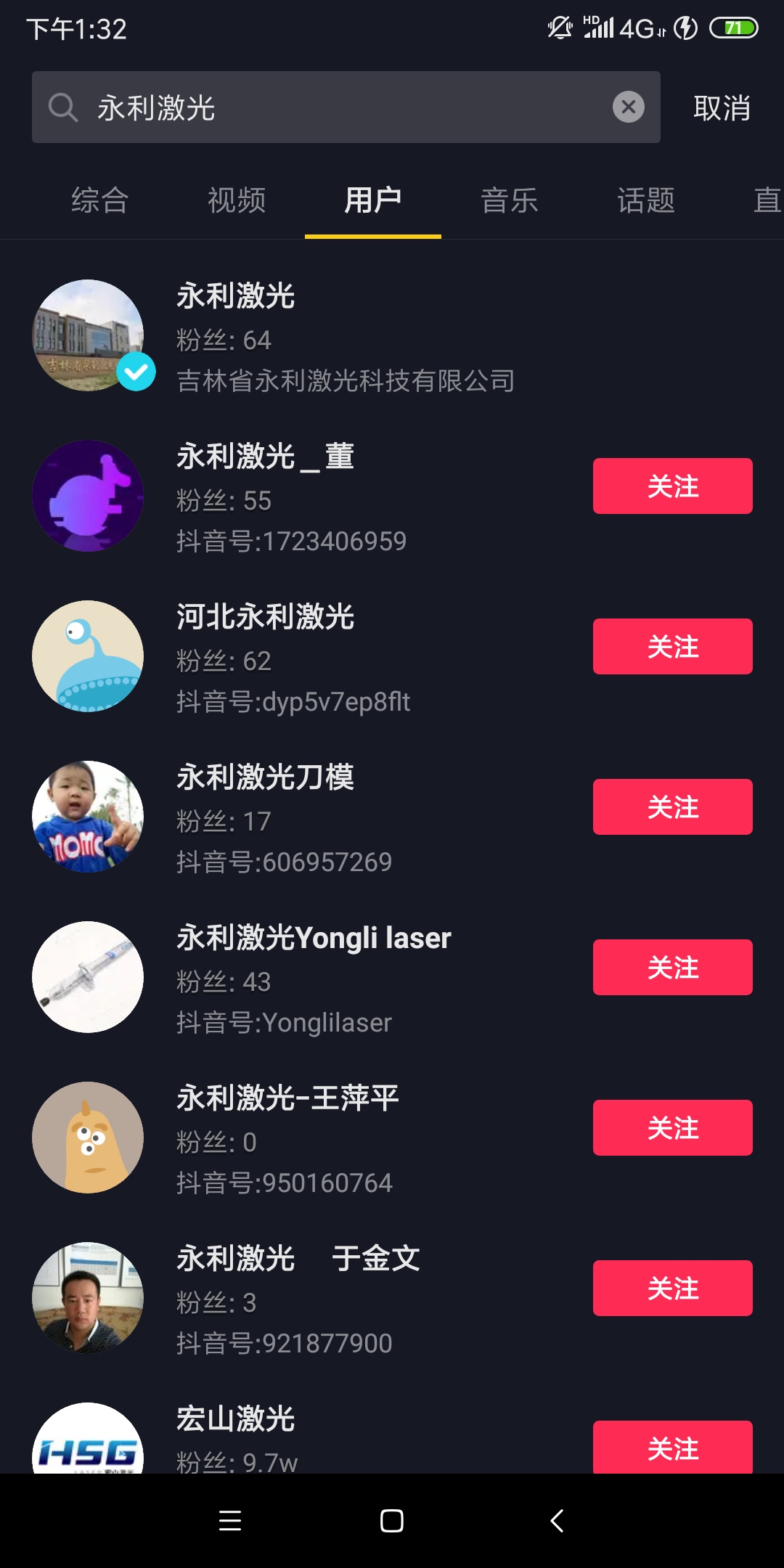This screenshot has width=784, height=1568.
Task: Follow 河北永利激光
Action: click(672, 647)
